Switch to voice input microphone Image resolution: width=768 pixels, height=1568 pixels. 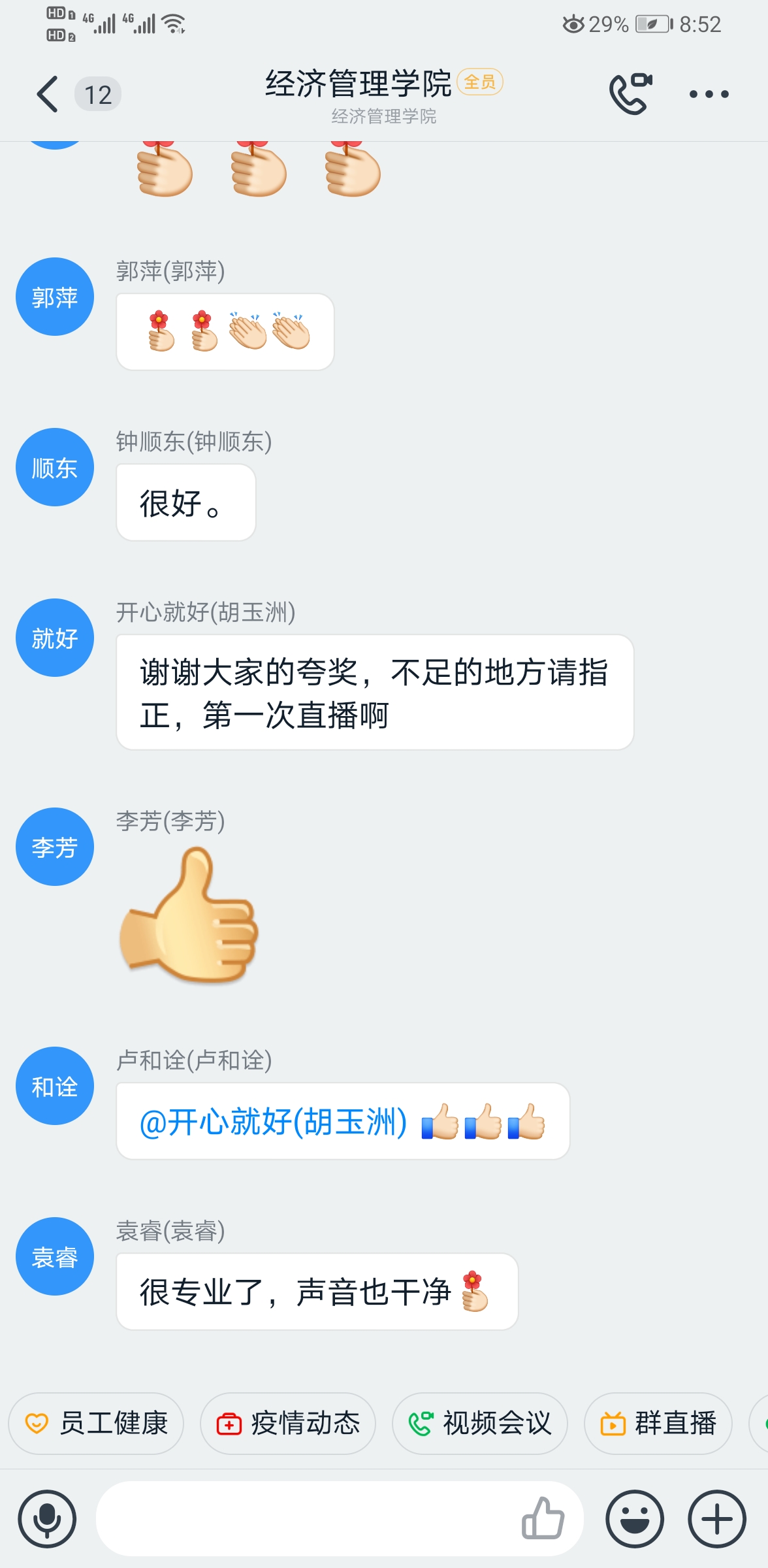tap(47, 1519)
